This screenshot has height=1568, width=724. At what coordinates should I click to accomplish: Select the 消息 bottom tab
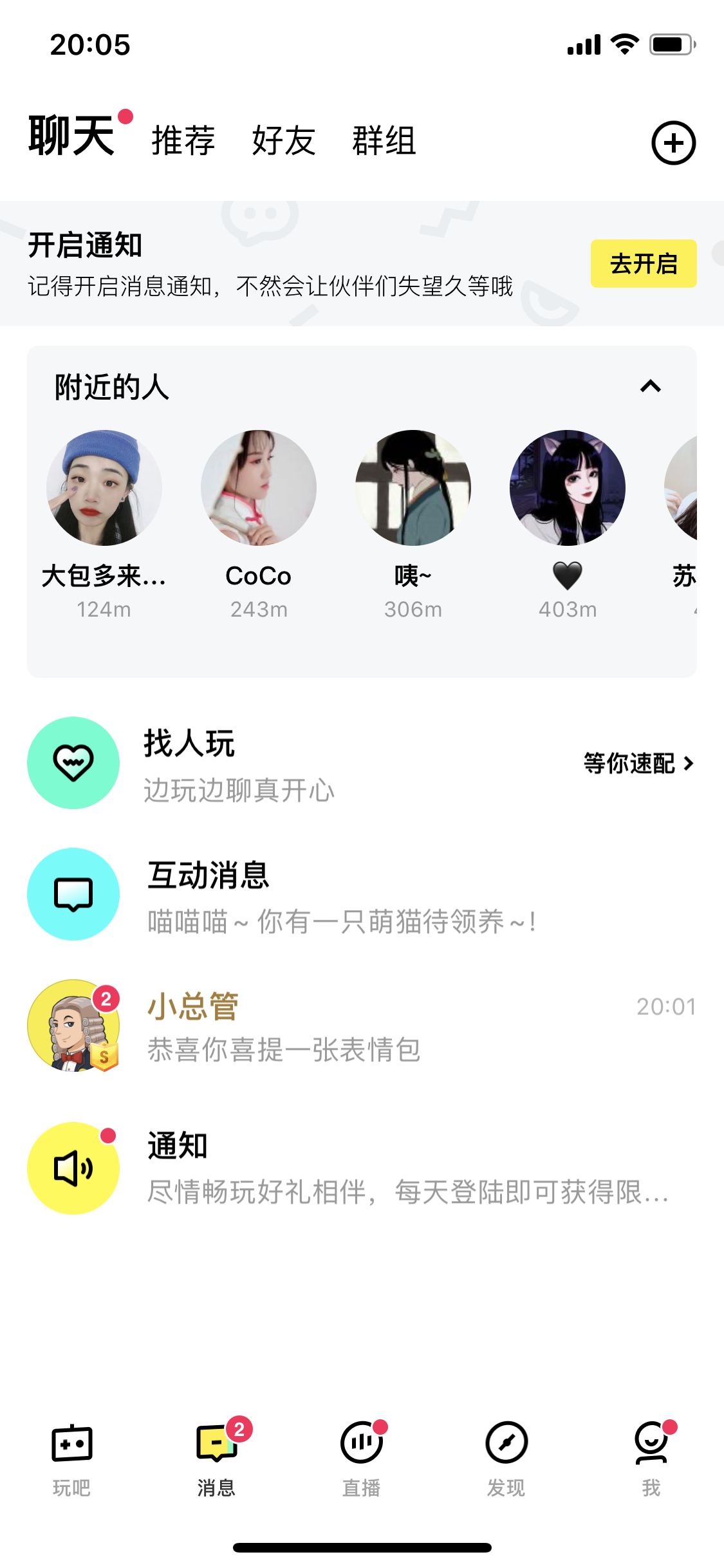click(x=216, y=1457)
